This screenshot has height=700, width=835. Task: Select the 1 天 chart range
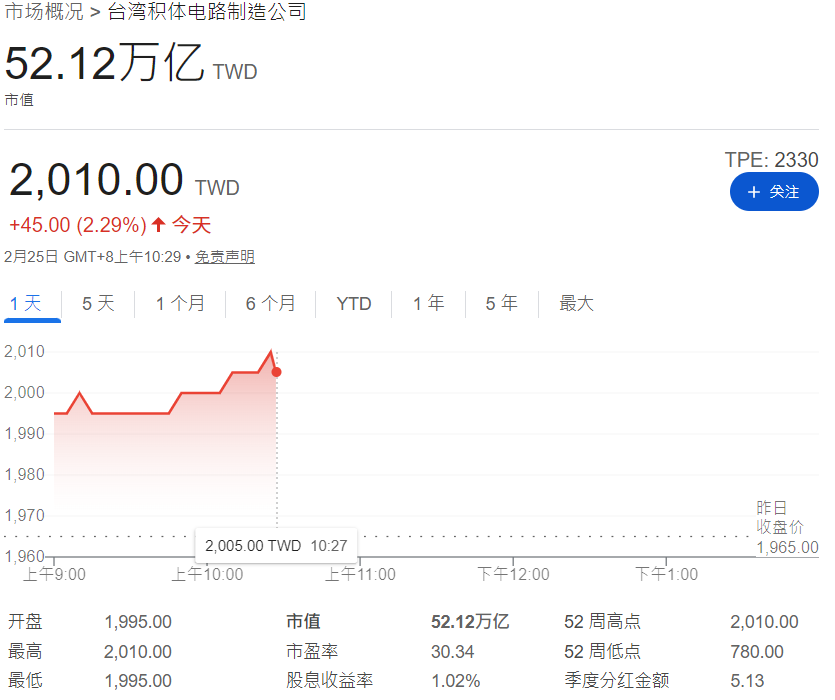coord(25,303)
